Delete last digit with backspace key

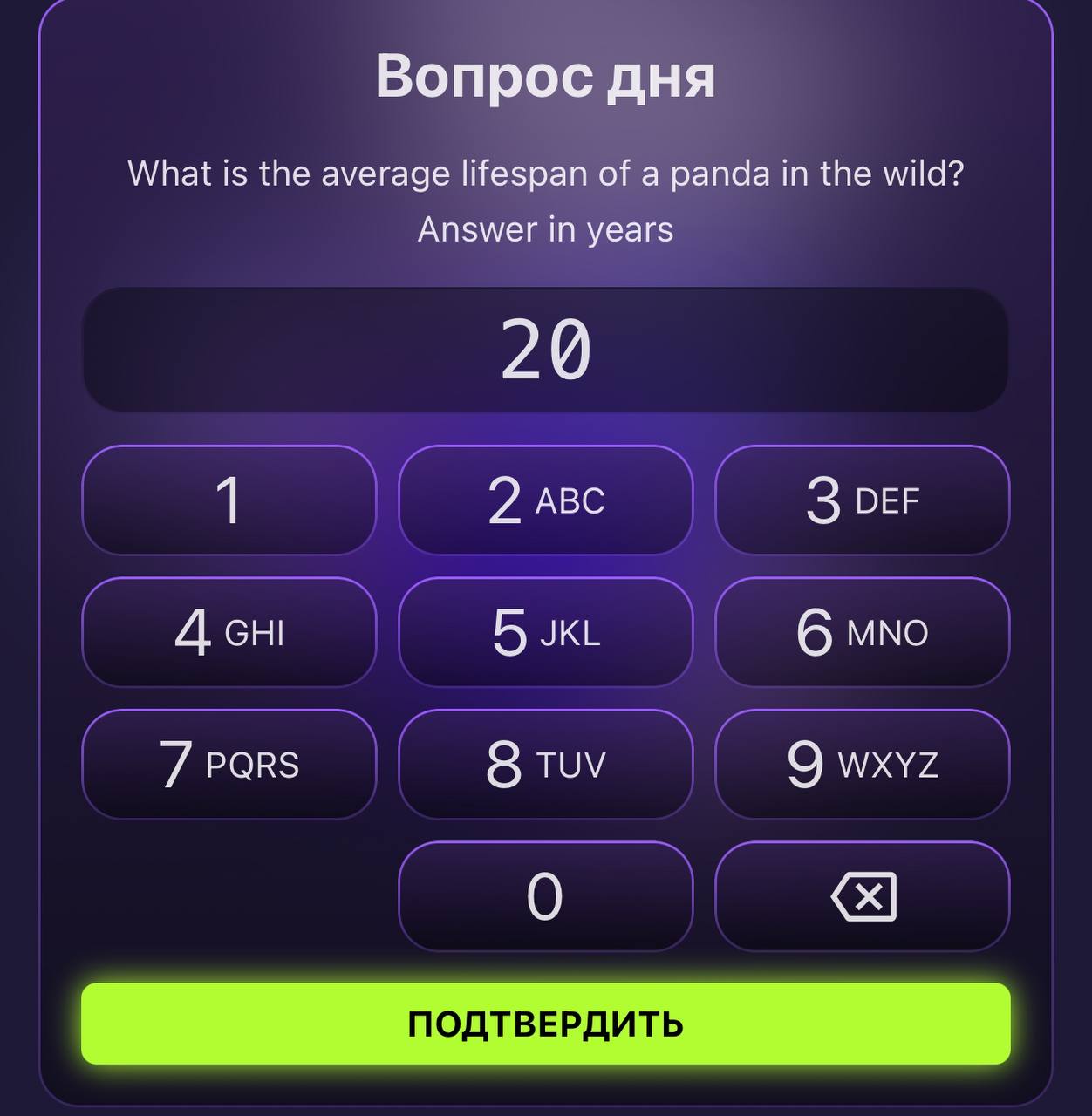tap(862, 896)
